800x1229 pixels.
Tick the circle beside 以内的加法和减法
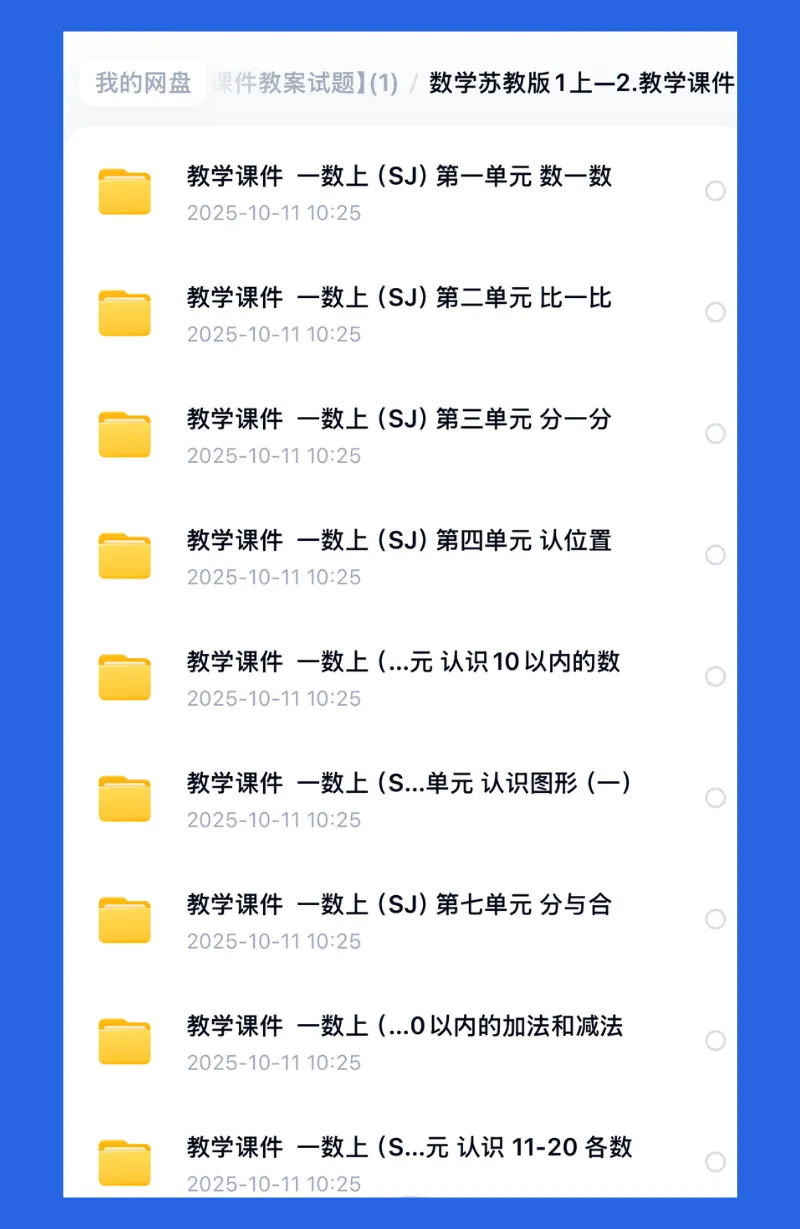point(715,1041)
